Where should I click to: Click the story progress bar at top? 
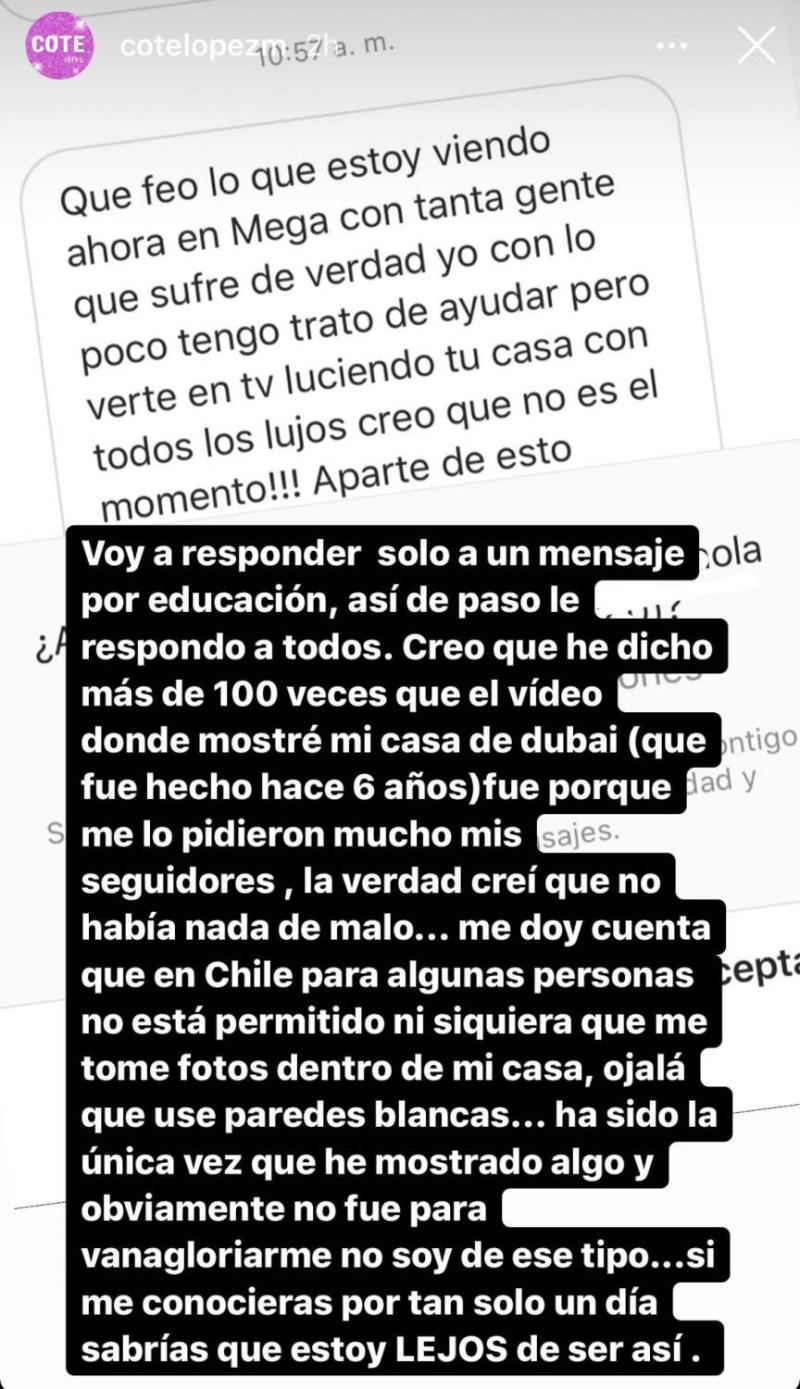click(x=400, y=8)
